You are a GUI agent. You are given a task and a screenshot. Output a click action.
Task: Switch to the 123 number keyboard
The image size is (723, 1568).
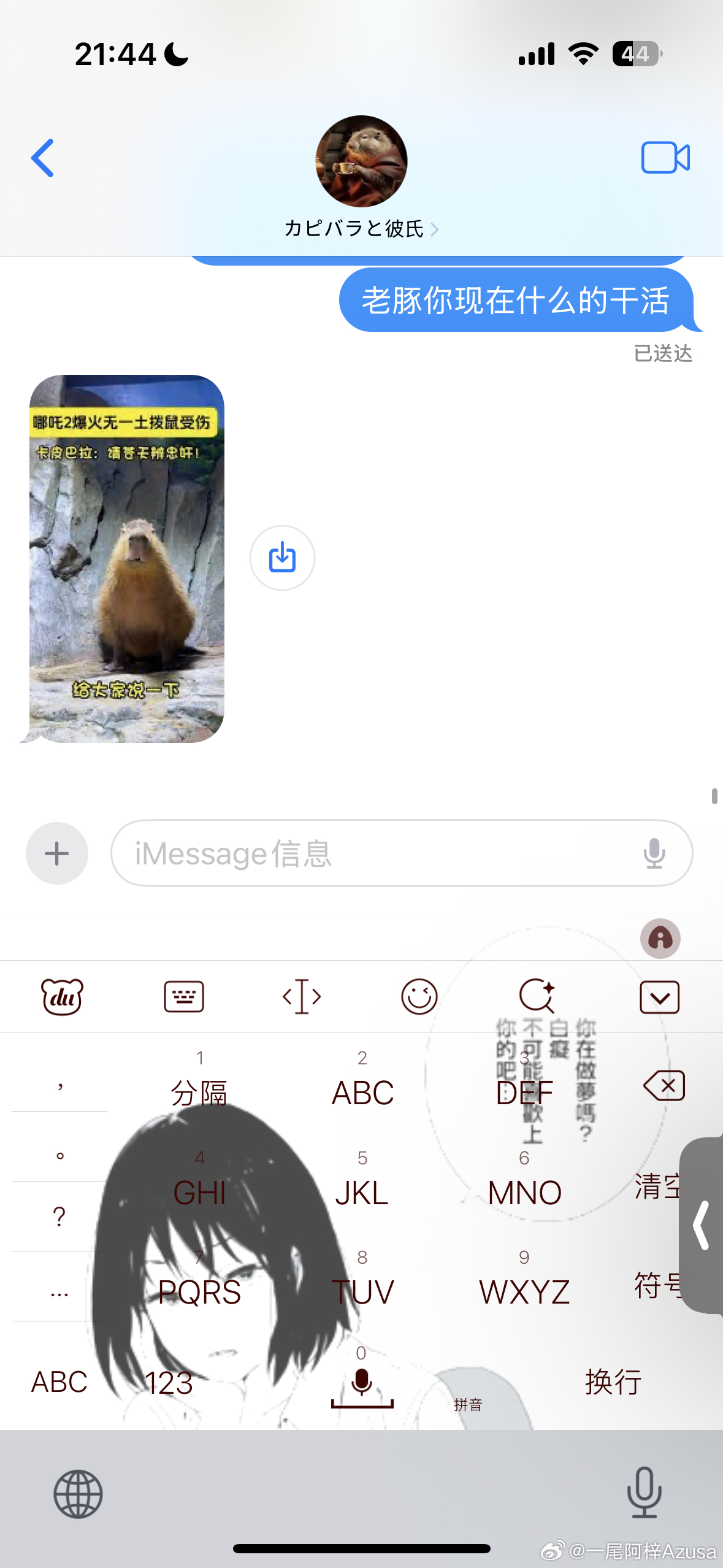coord(169,1383)
